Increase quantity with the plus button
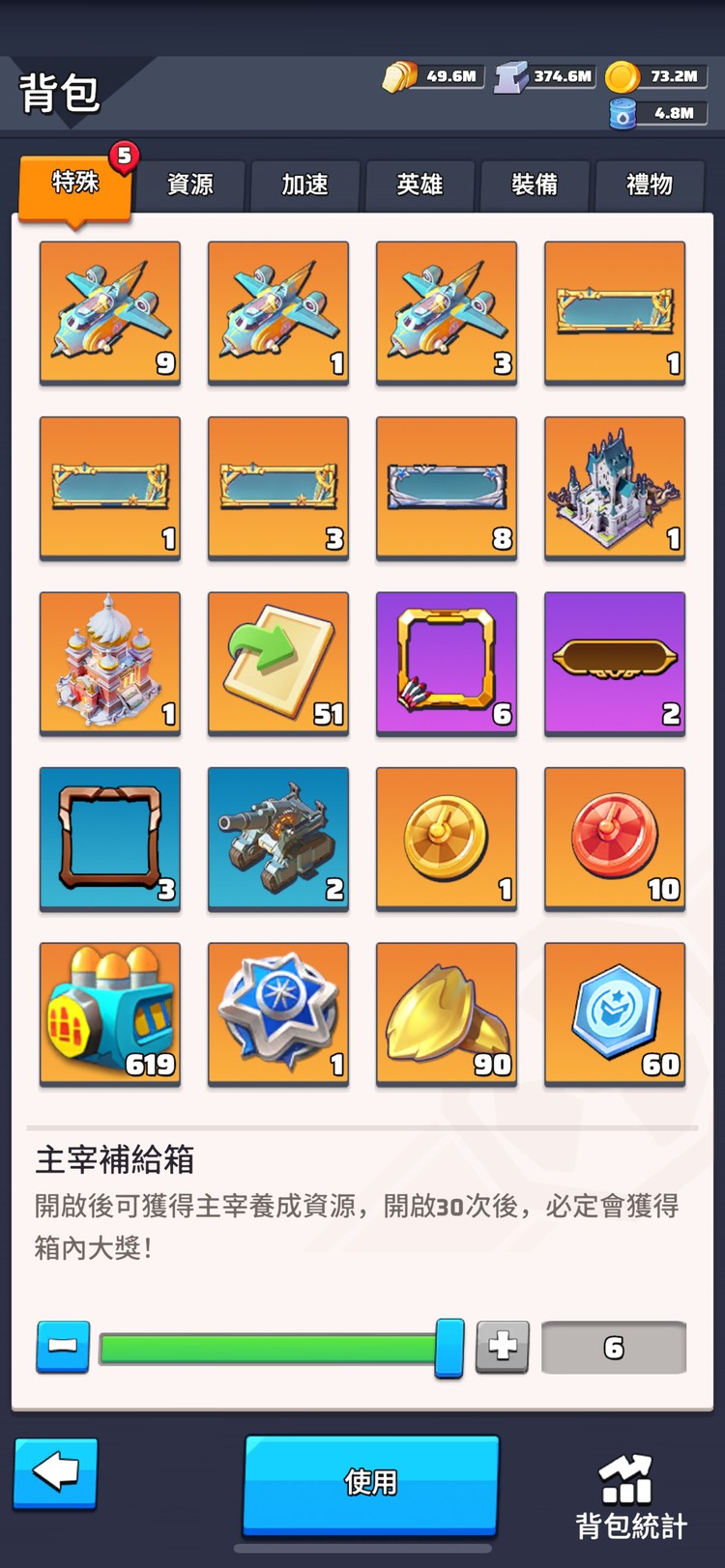The image size is (725, 1568). click(x=502, y=1347)
